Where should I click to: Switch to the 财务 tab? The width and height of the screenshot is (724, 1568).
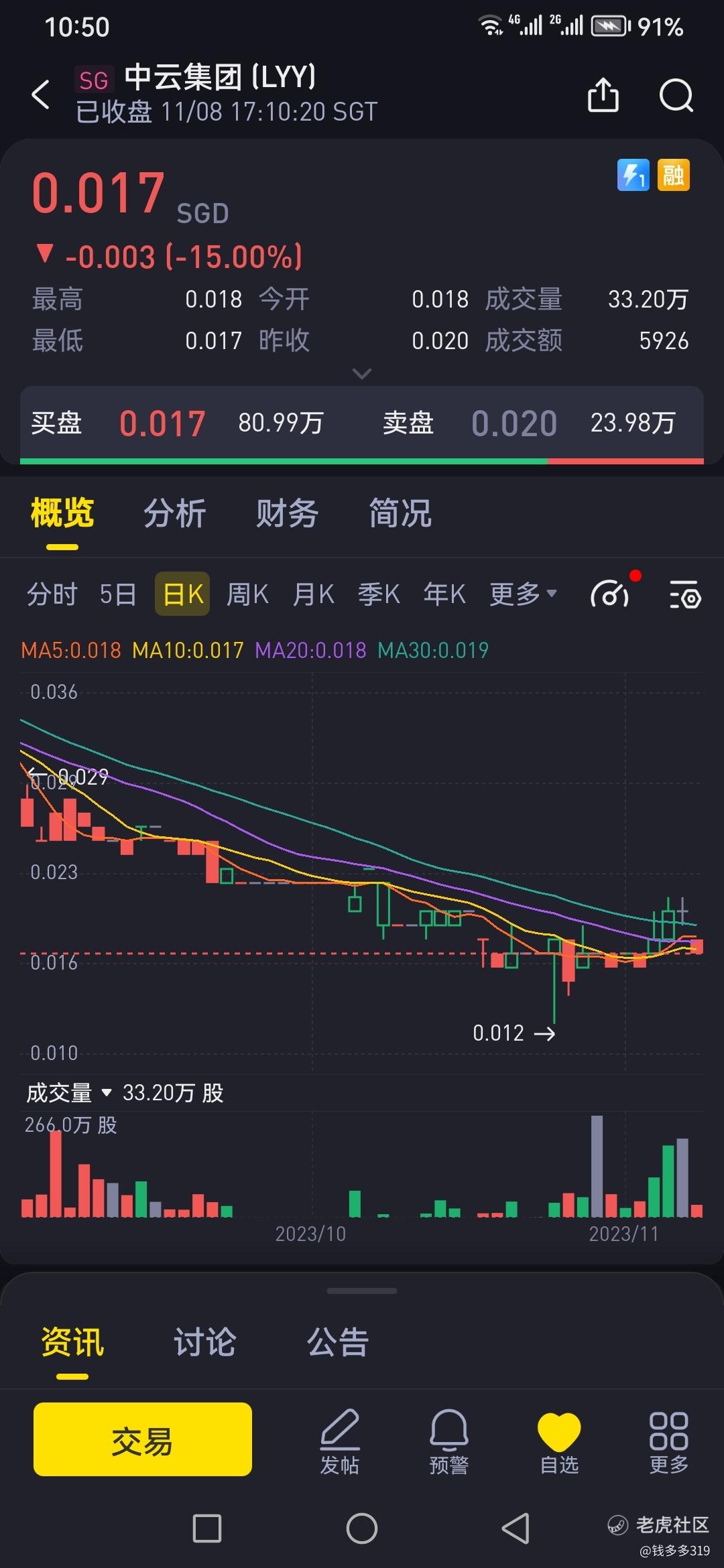[x=287, y=514]
